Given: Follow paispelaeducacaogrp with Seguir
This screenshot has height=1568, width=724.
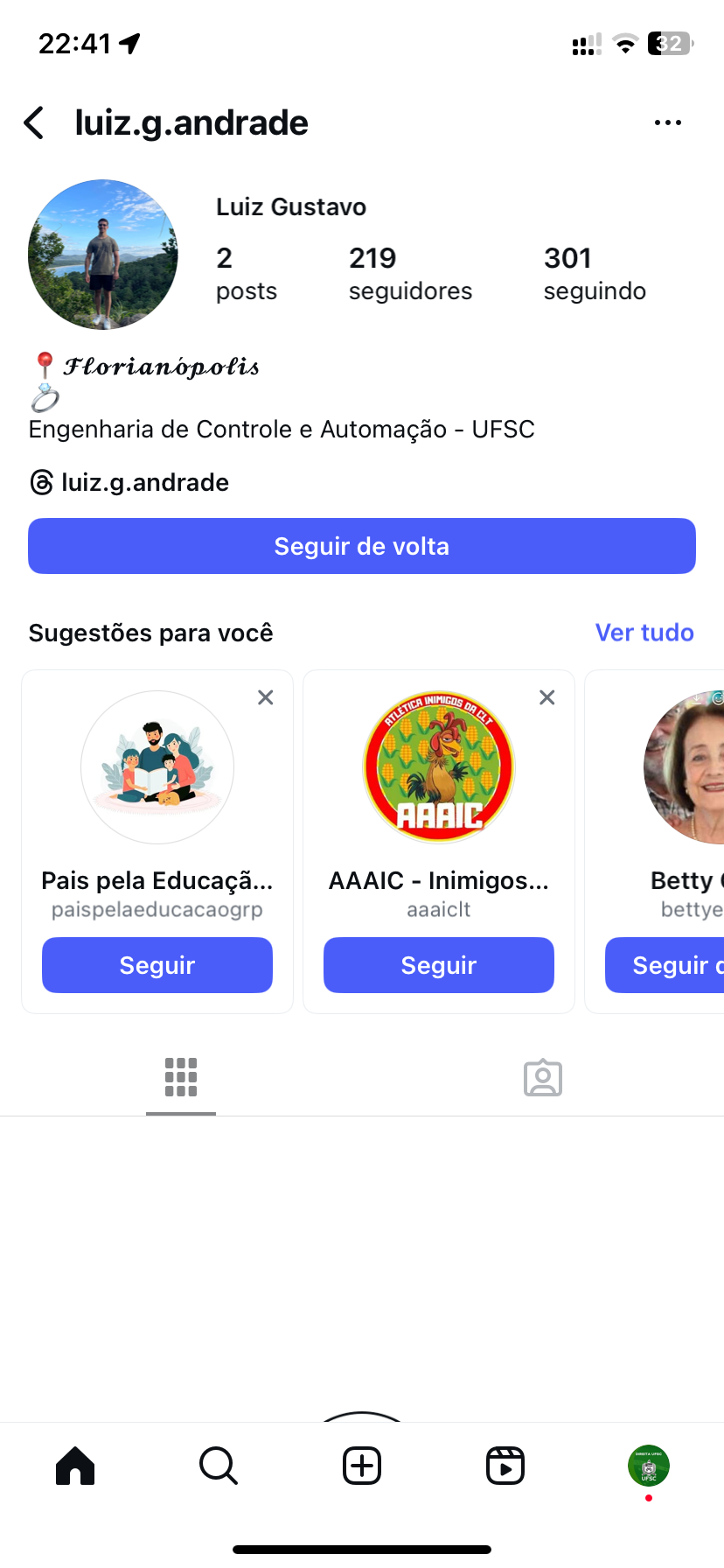Looking at the screenshot, I should tap(157, 965).
